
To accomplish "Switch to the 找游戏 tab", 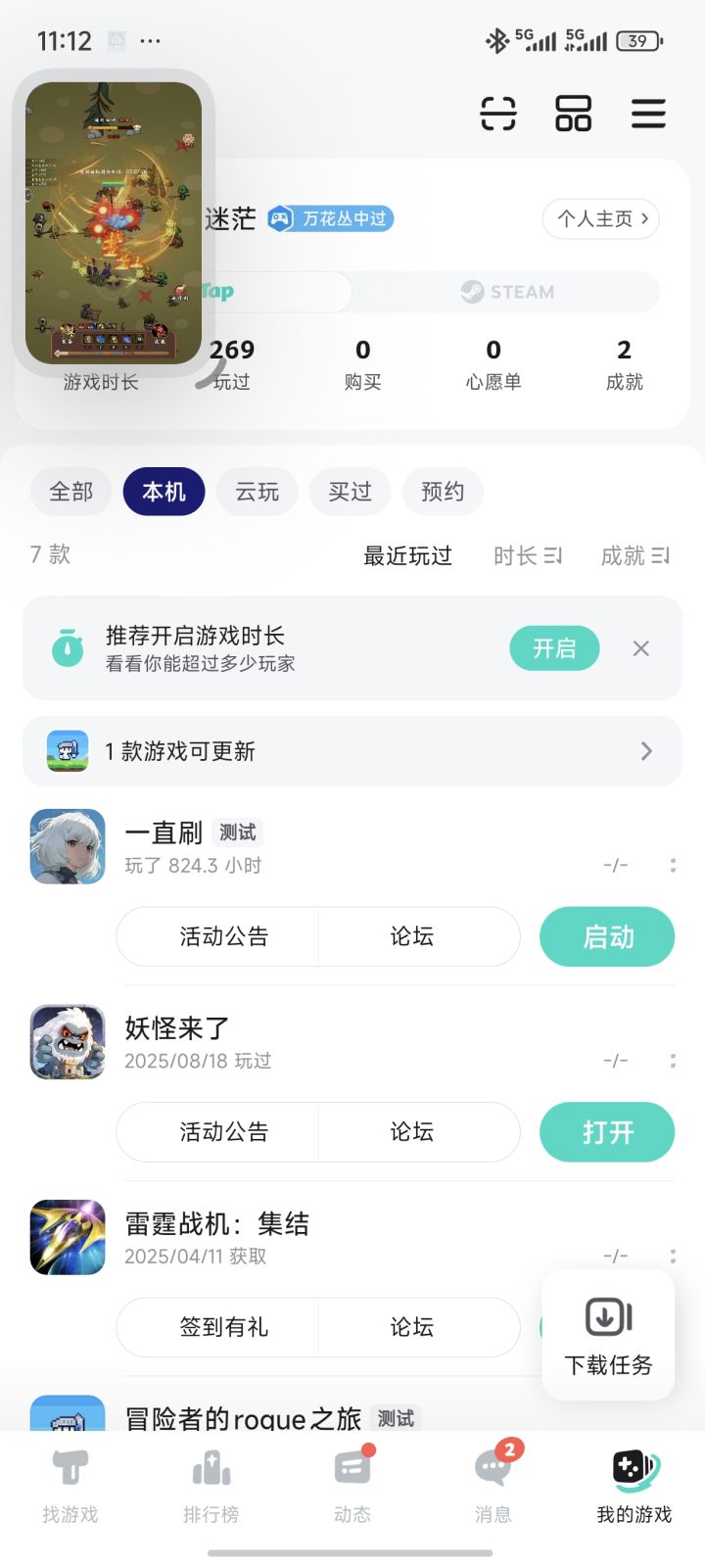I will click(70, 1486).
